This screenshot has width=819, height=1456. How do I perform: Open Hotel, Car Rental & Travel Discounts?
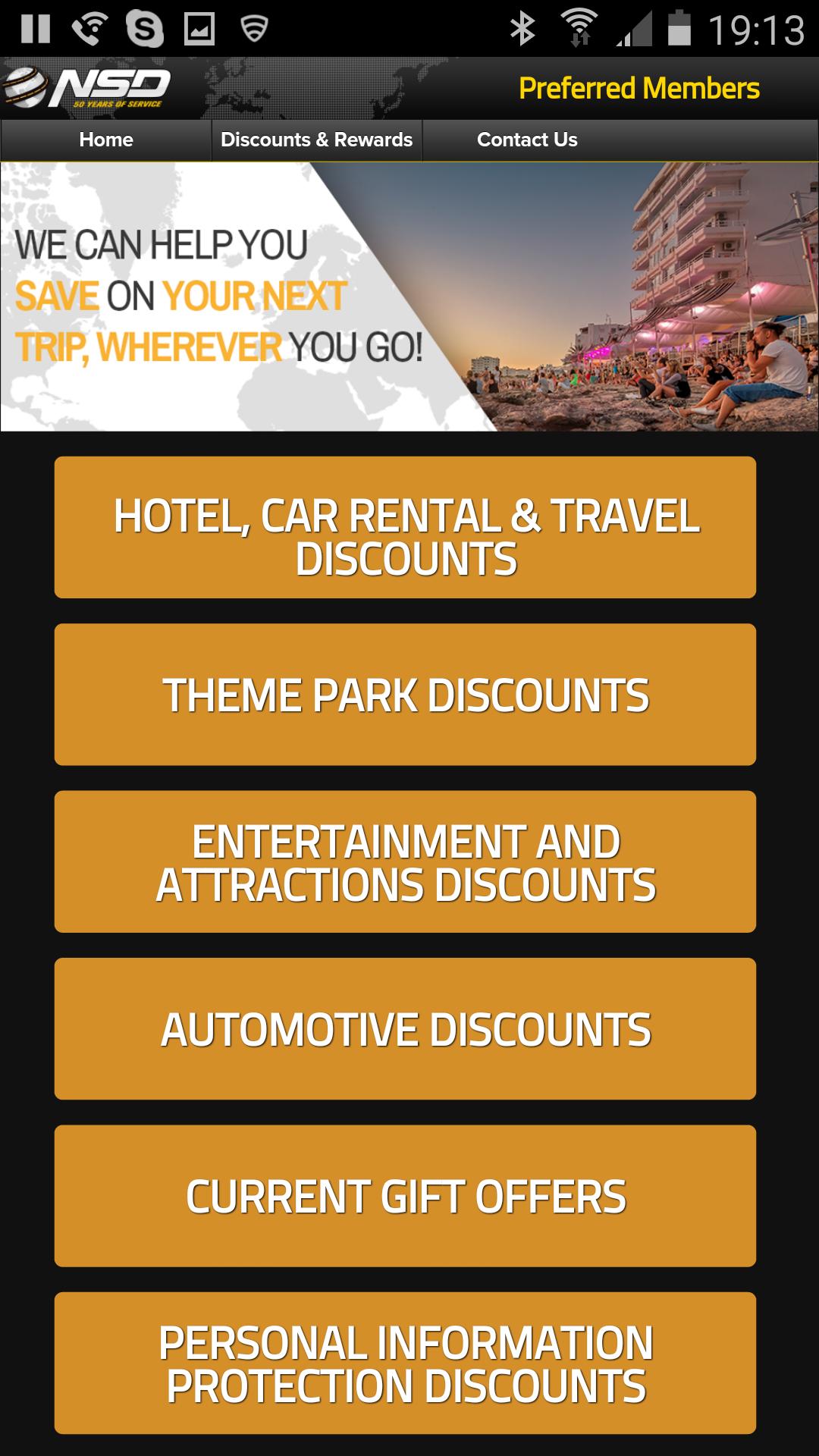click(x=405, y=528)
